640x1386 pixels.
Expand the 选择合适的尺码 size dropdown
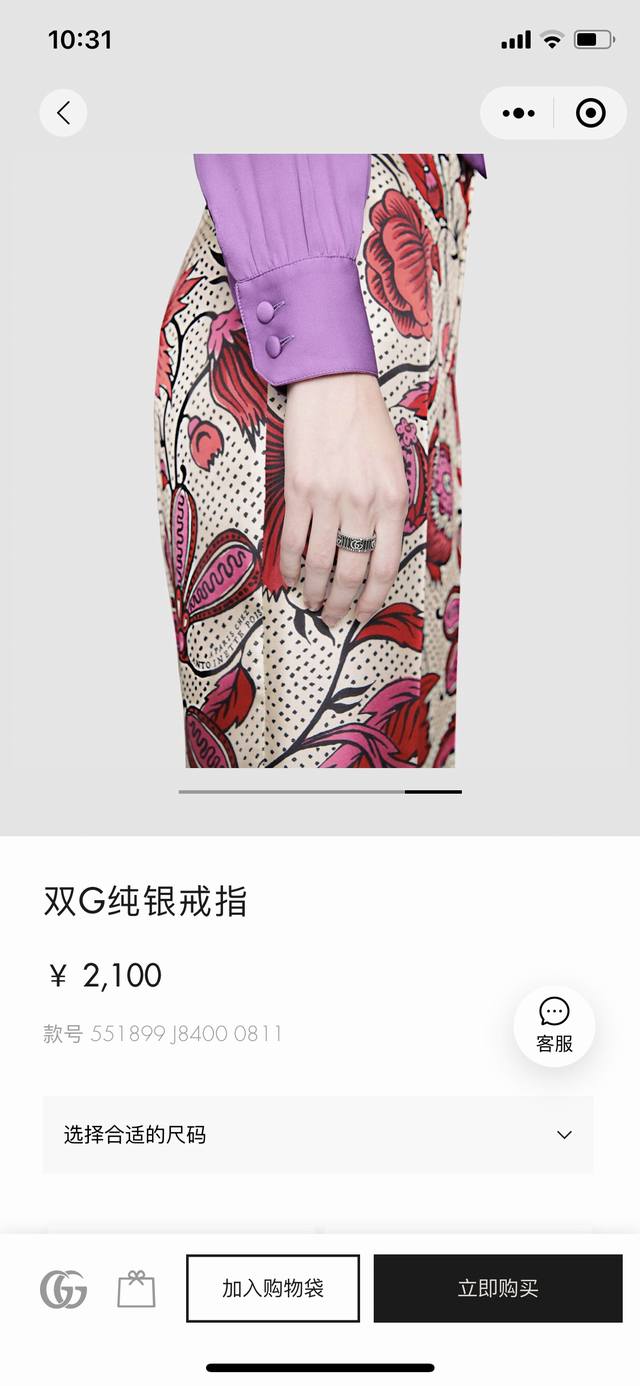318,1134
